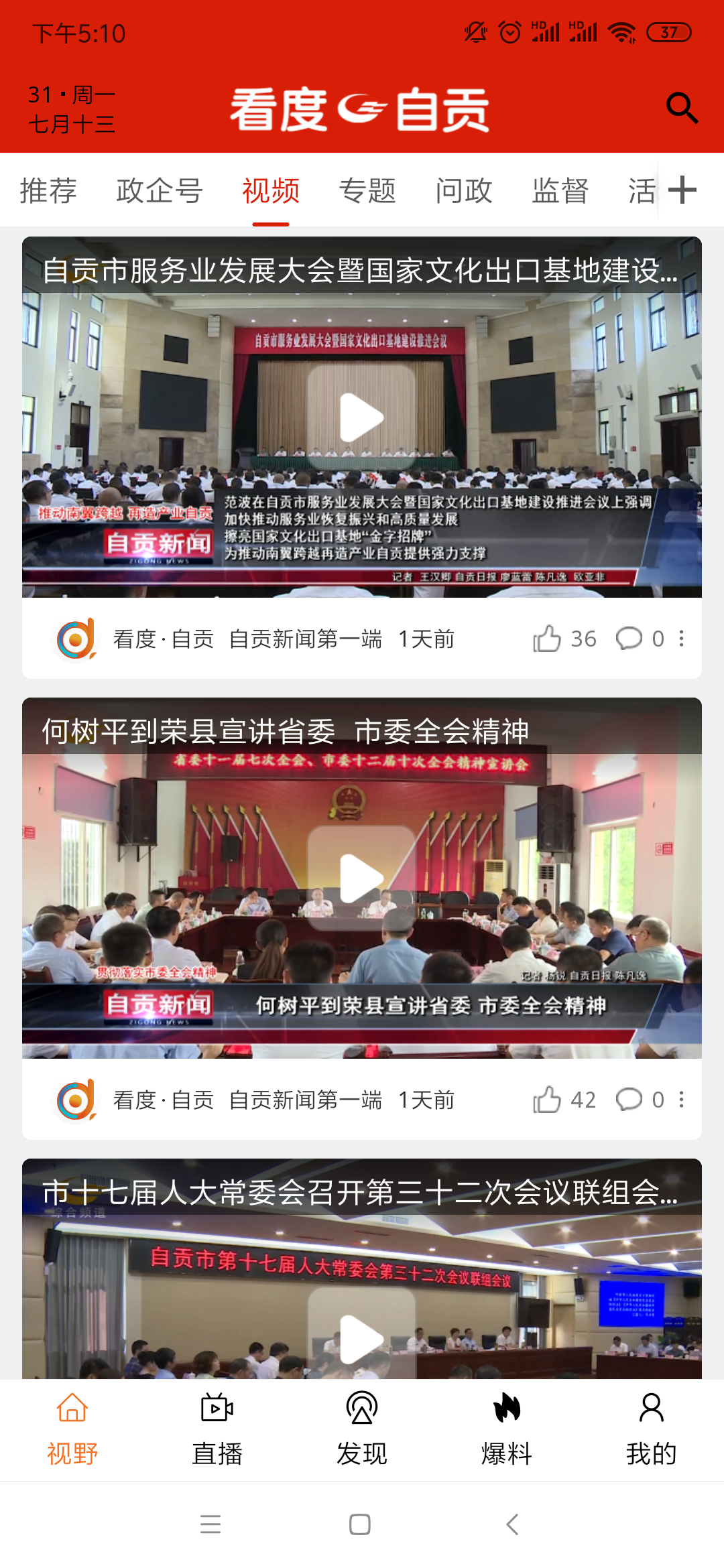
Task: Play the 何树平到荣县宣讲 video
Action: (361, 878)
